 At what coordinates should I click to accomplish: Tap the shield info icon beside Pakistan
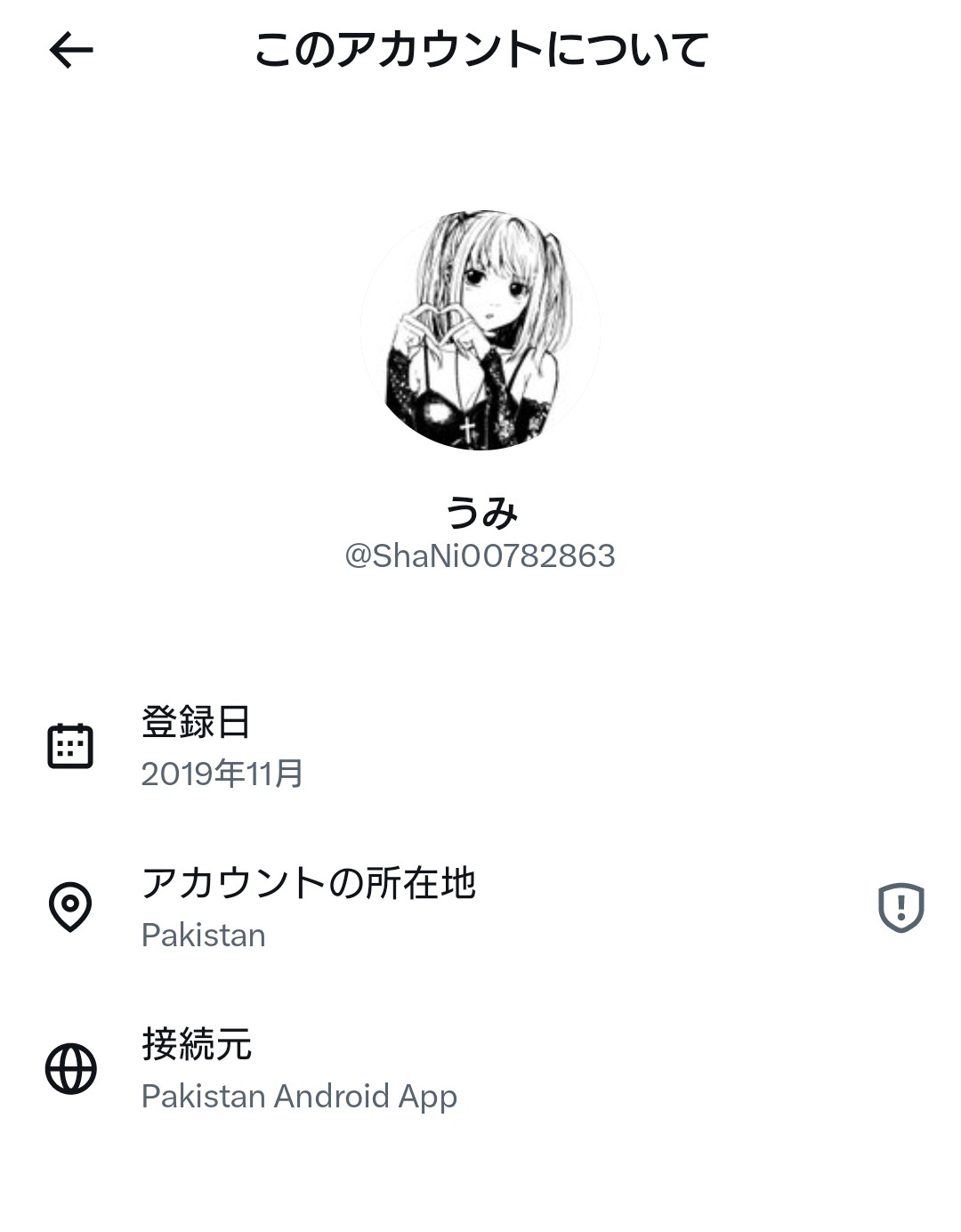click(x=900, y=907)
